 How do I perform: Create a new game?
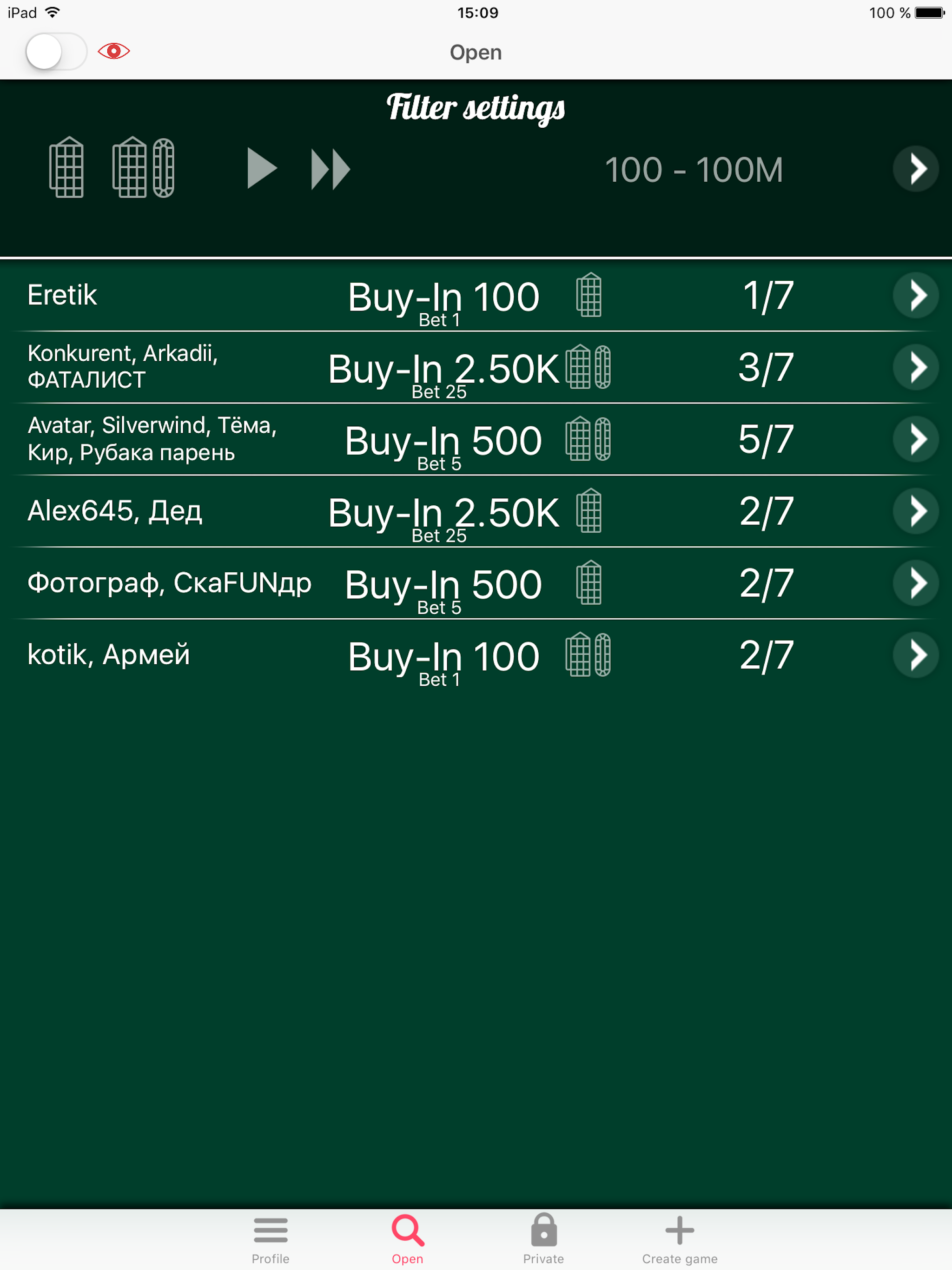(680, 1240)
